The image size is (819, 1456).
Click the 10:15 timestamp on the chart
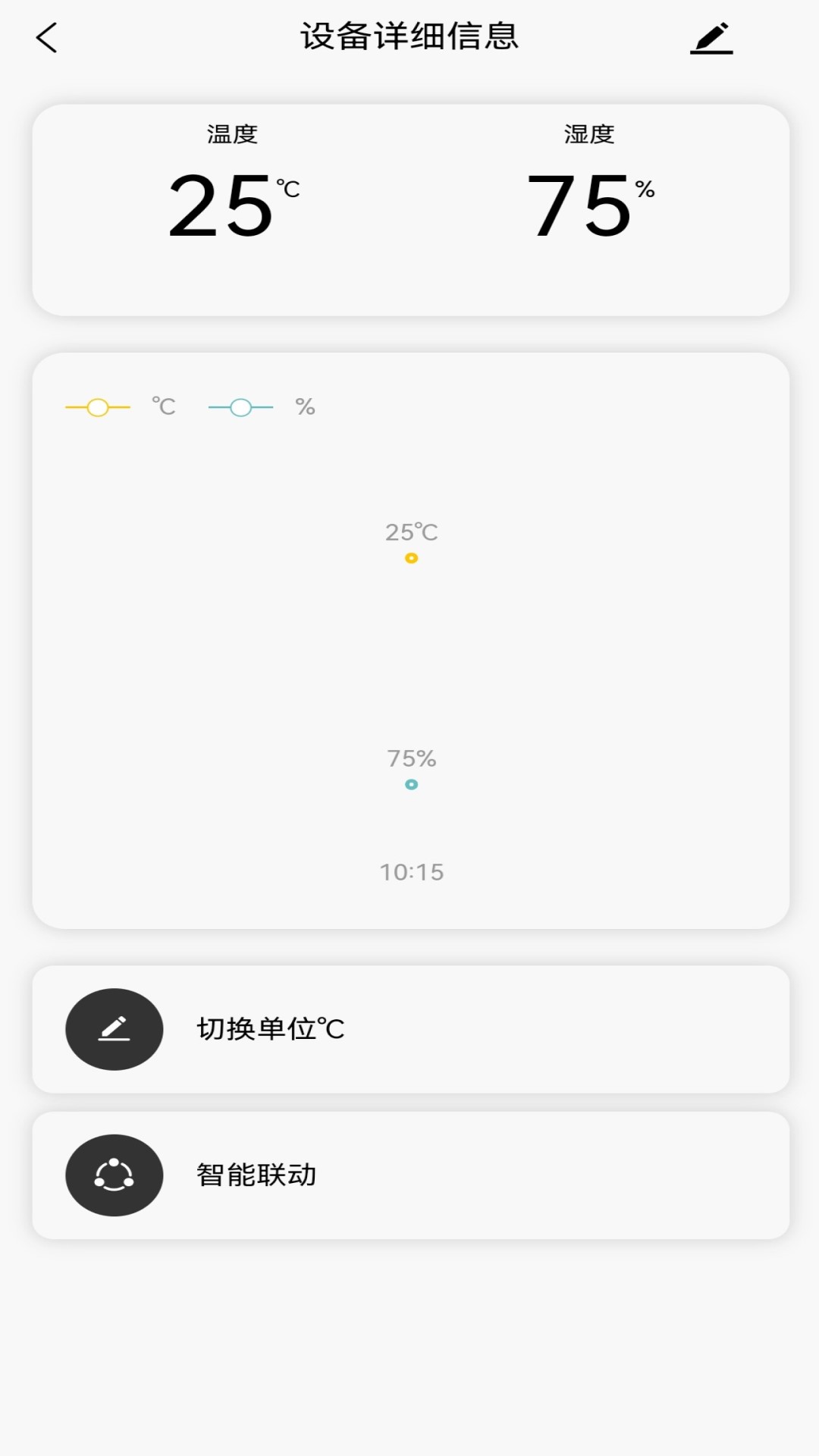[x=412, y=872]
